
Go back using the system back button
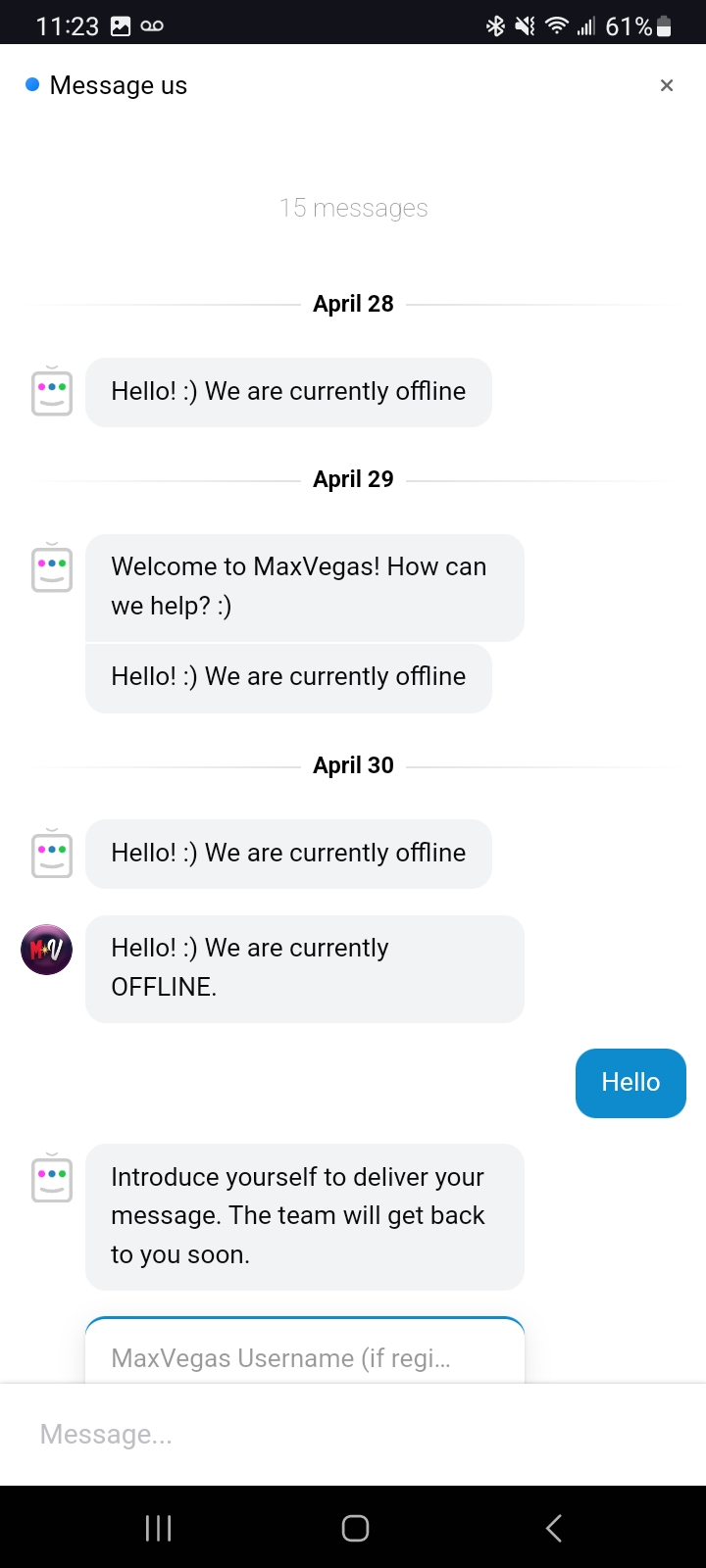pyautogui.click(x=554, y=1527)
